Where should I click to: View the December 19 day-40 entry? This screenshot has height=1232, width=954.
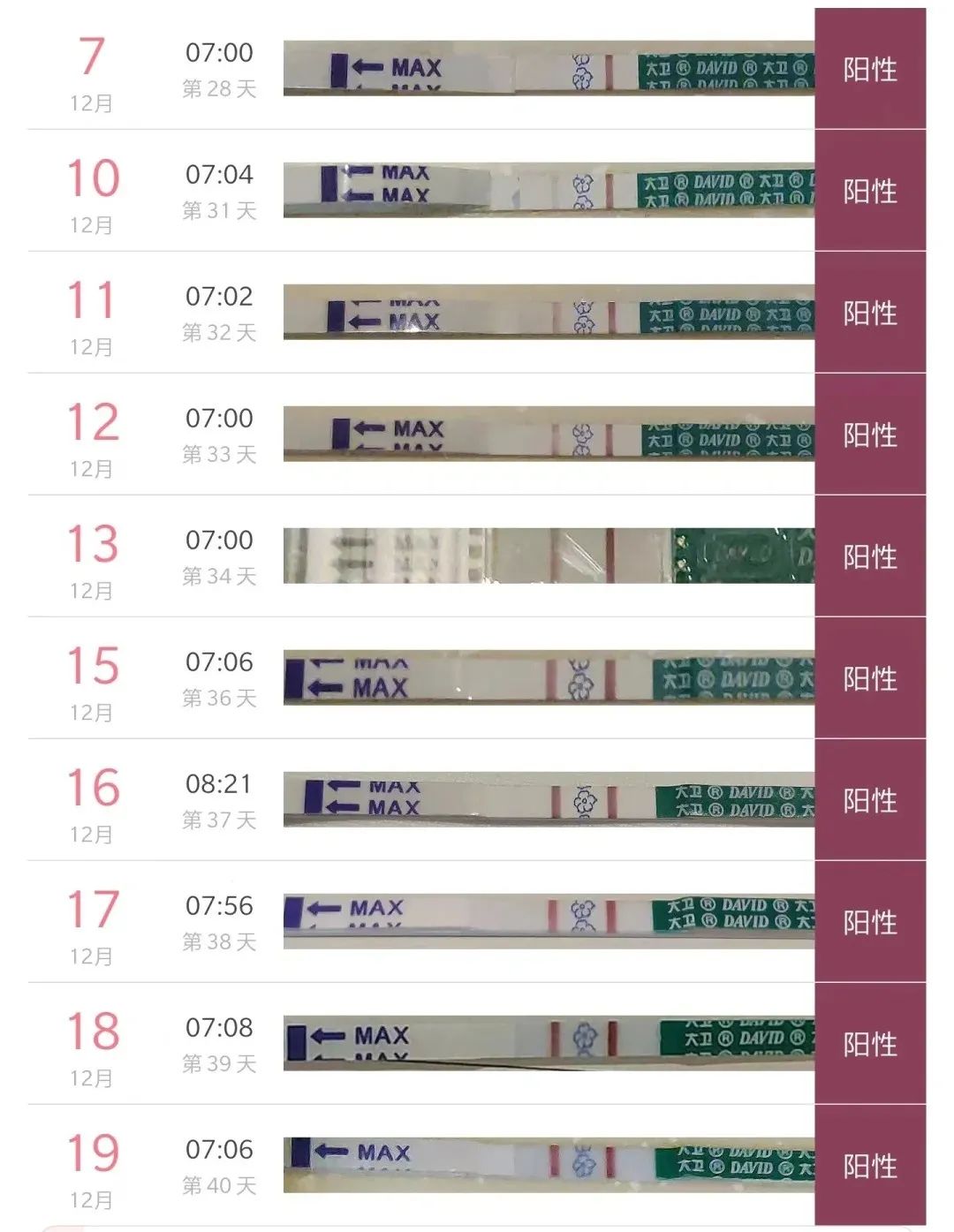pos(548,1166)
